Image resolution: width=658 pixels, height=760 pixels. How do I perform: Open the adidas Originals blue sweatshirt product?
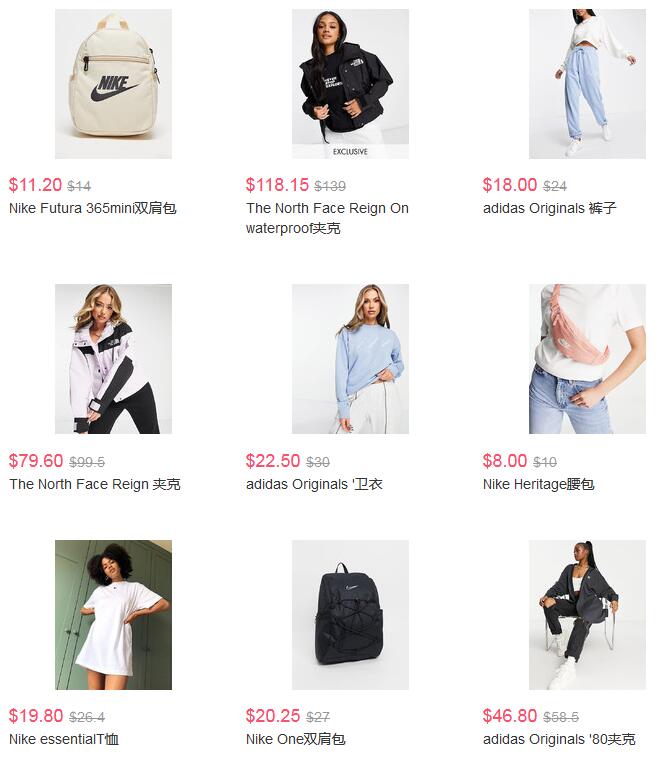coord(350,358)
